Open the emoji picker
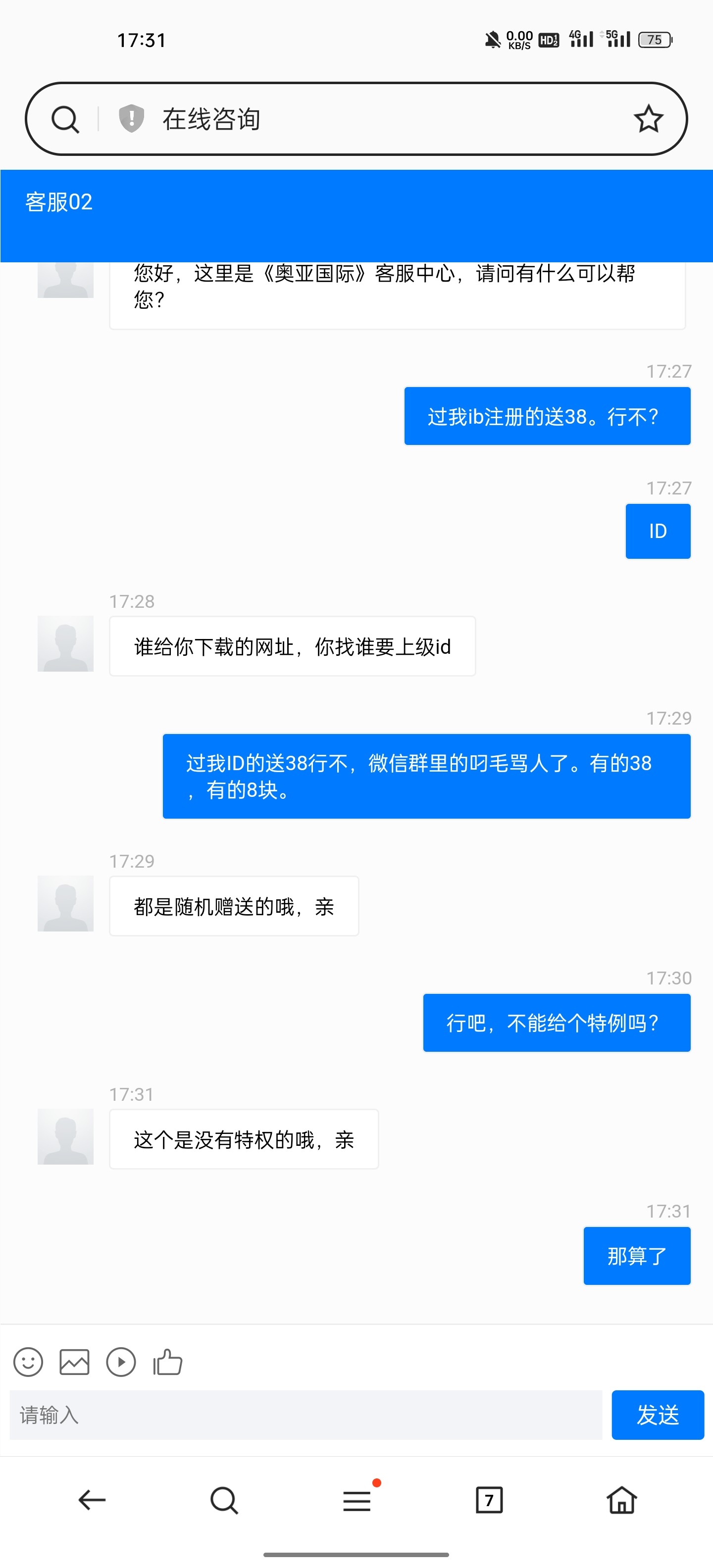The width and height of the screenshot is (713, 1568). click(x=28, y=1362)
